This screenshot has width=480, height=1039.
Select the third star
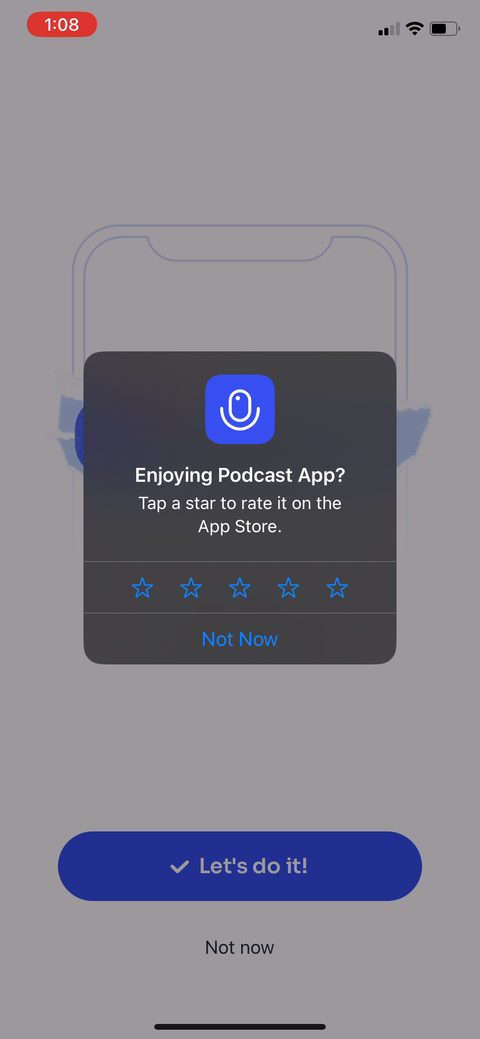pyautogui.click(x=239, y=587)
